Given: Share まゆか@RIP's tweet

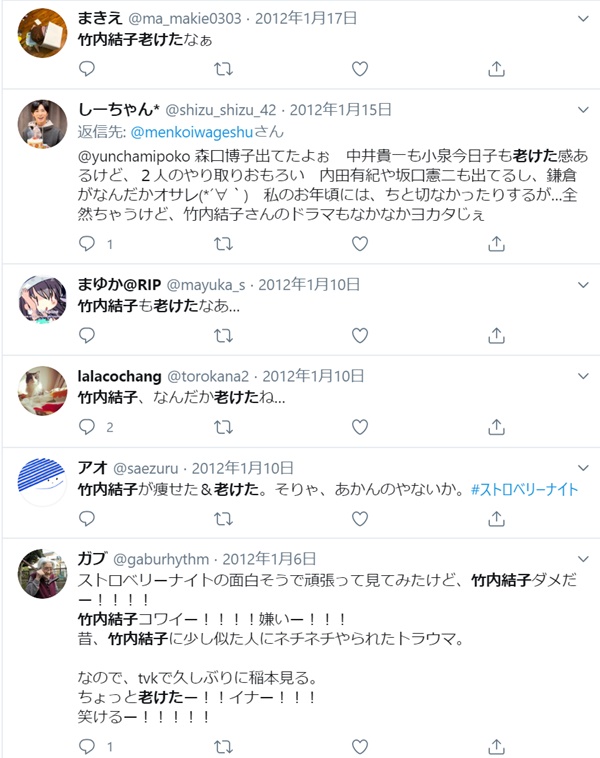Looking at the screenshot, I should pos(497,336).
